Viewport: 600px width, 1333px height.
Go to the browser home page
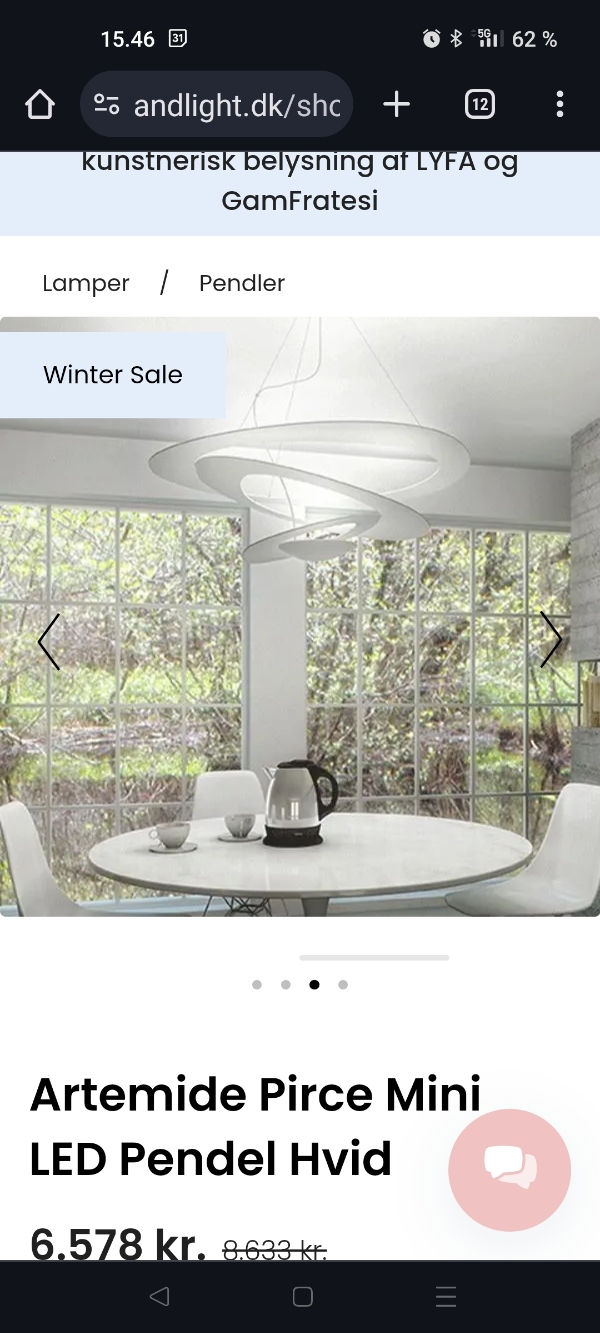coord(40,104)
